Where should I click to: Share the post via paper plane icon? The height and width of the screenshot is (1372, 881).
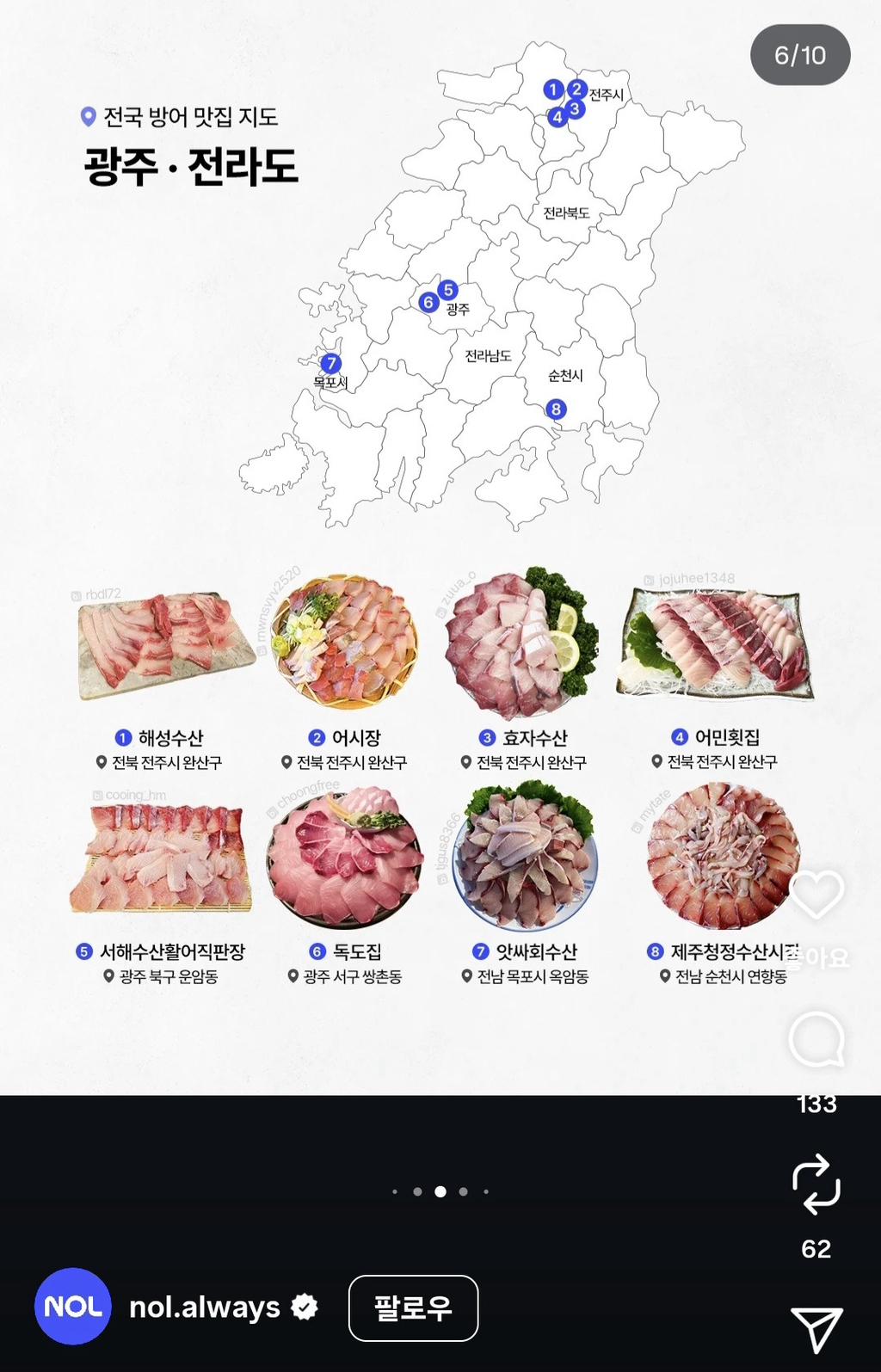(x=816, y=1329)
